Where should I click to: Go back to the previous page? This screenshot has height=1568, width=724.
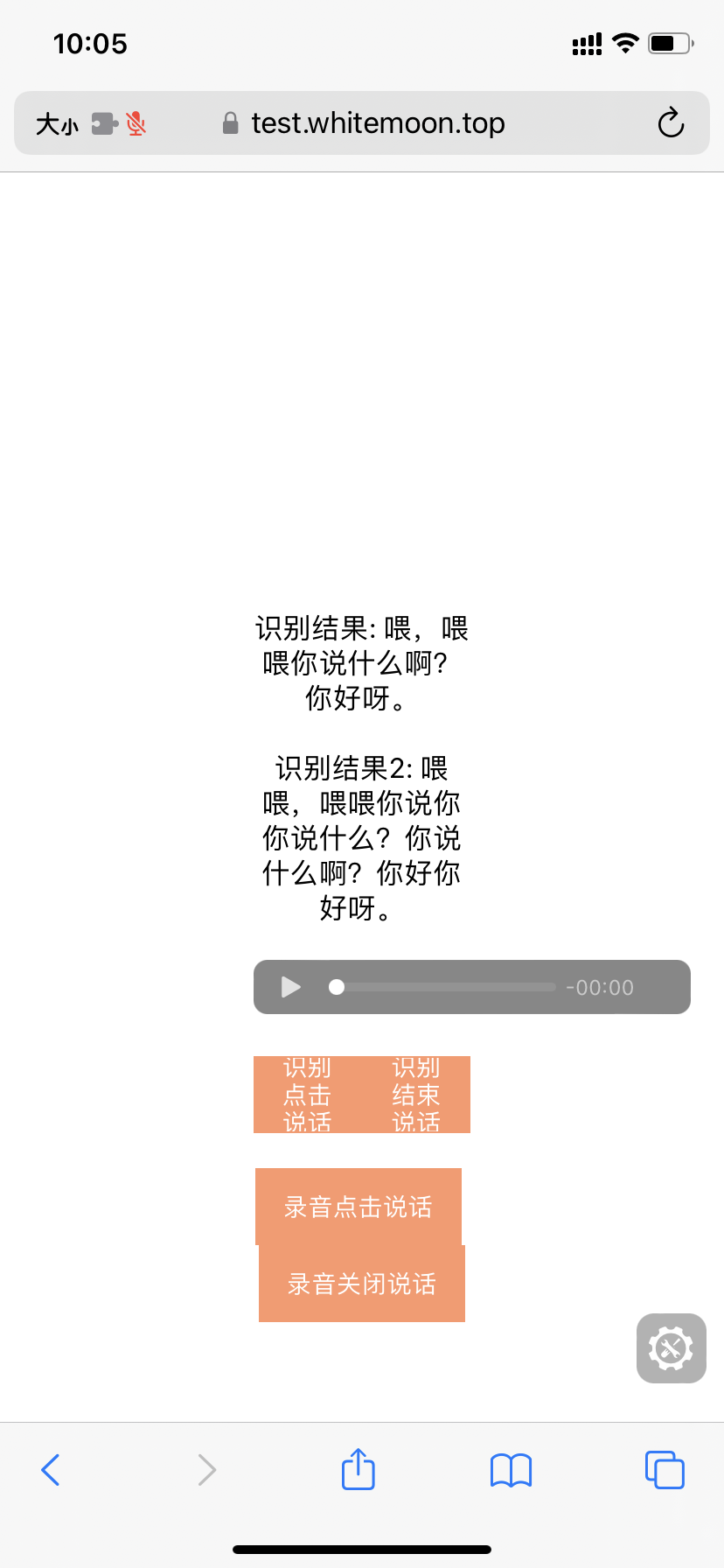[51, 1470]
